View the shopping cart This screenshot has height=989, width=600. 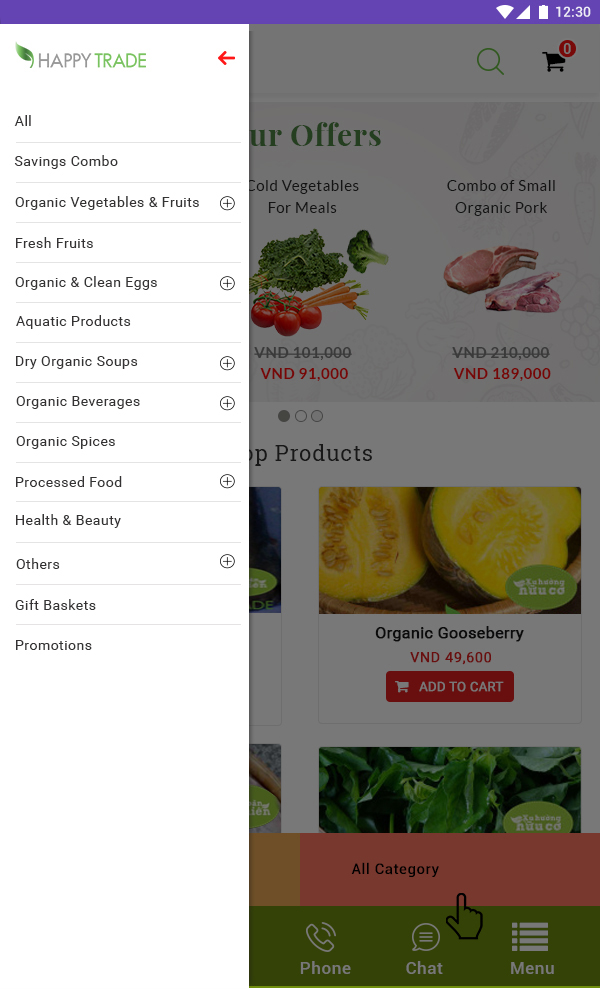pyautogui.click(x=555, y=61)
